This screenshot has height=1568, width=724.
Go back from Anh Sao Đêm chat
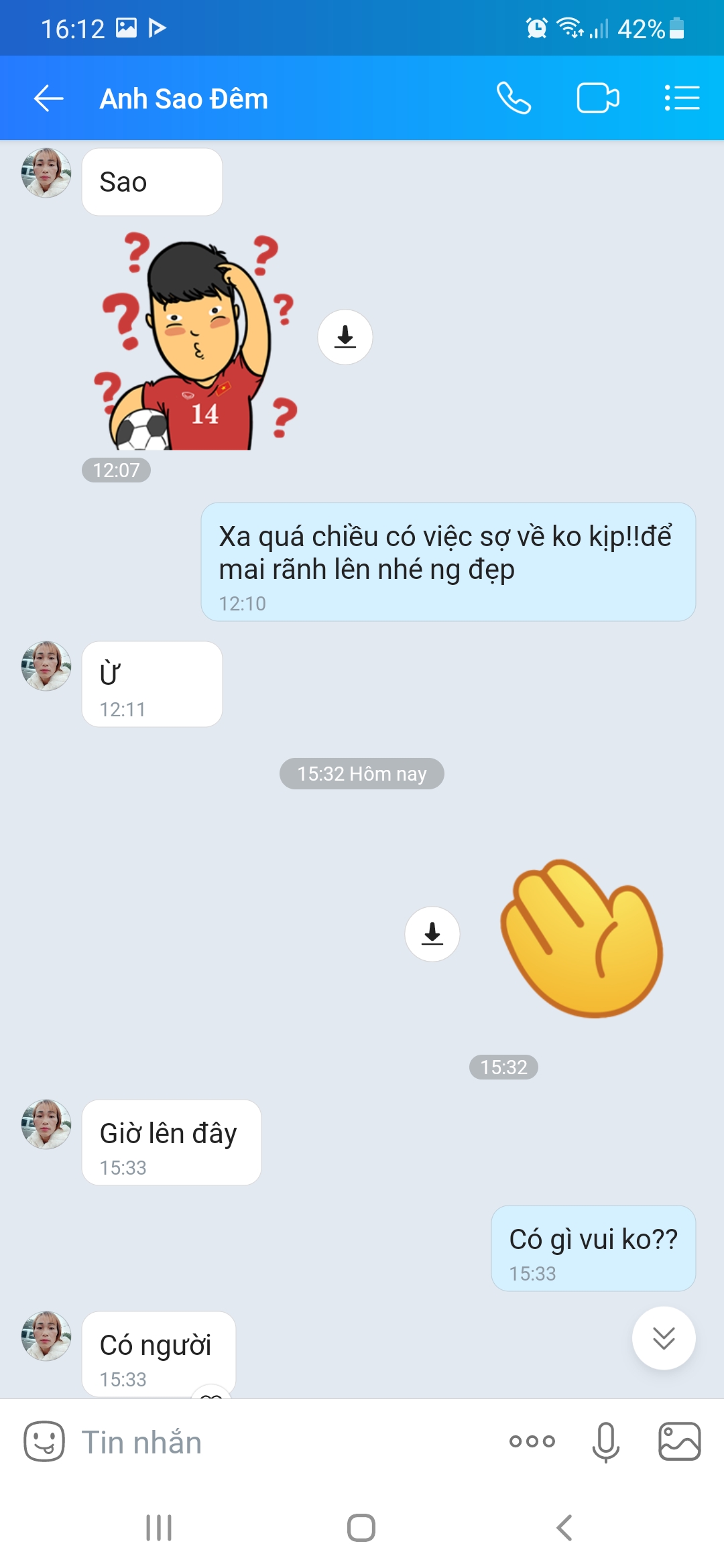tap(49, 99)
